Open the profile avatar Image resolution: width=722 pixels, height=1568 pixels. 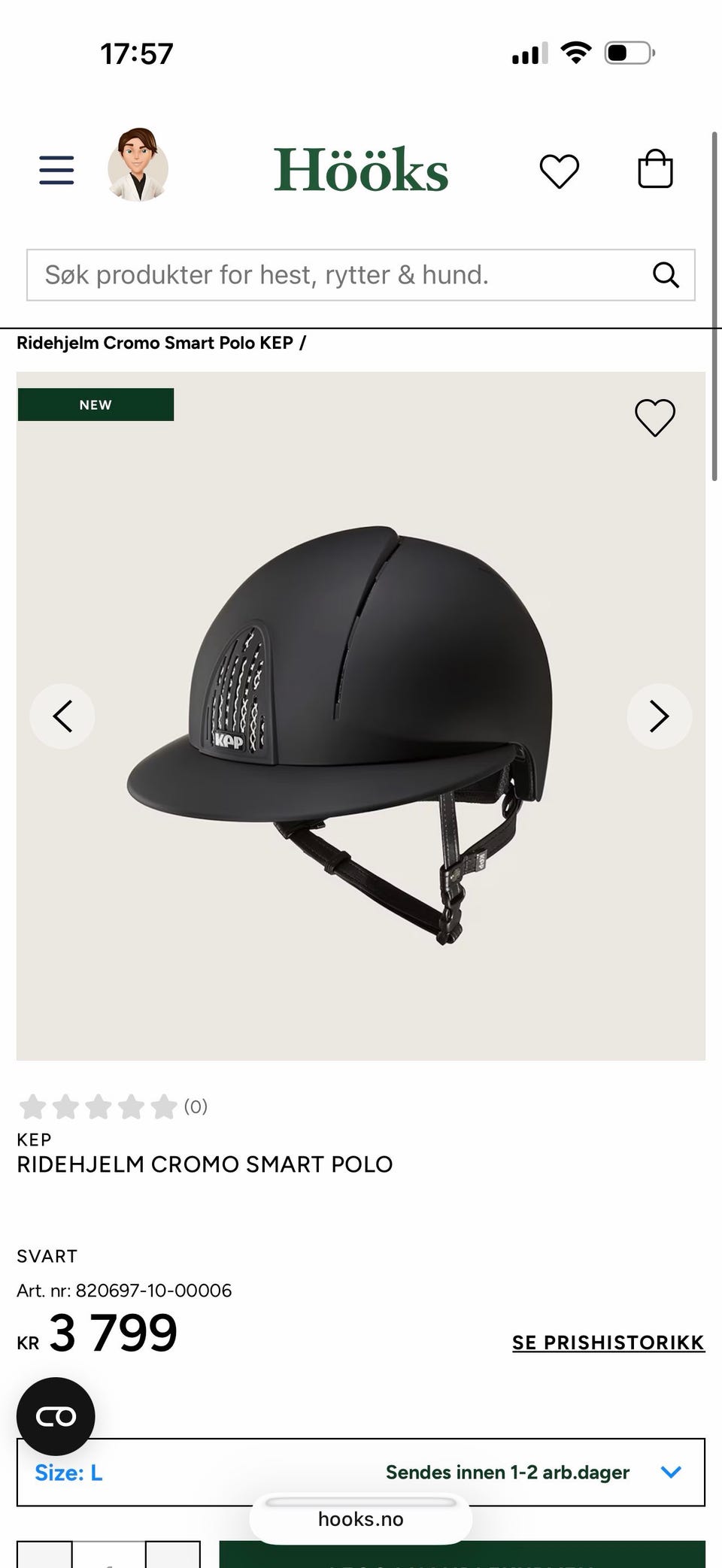pos(138,165)
